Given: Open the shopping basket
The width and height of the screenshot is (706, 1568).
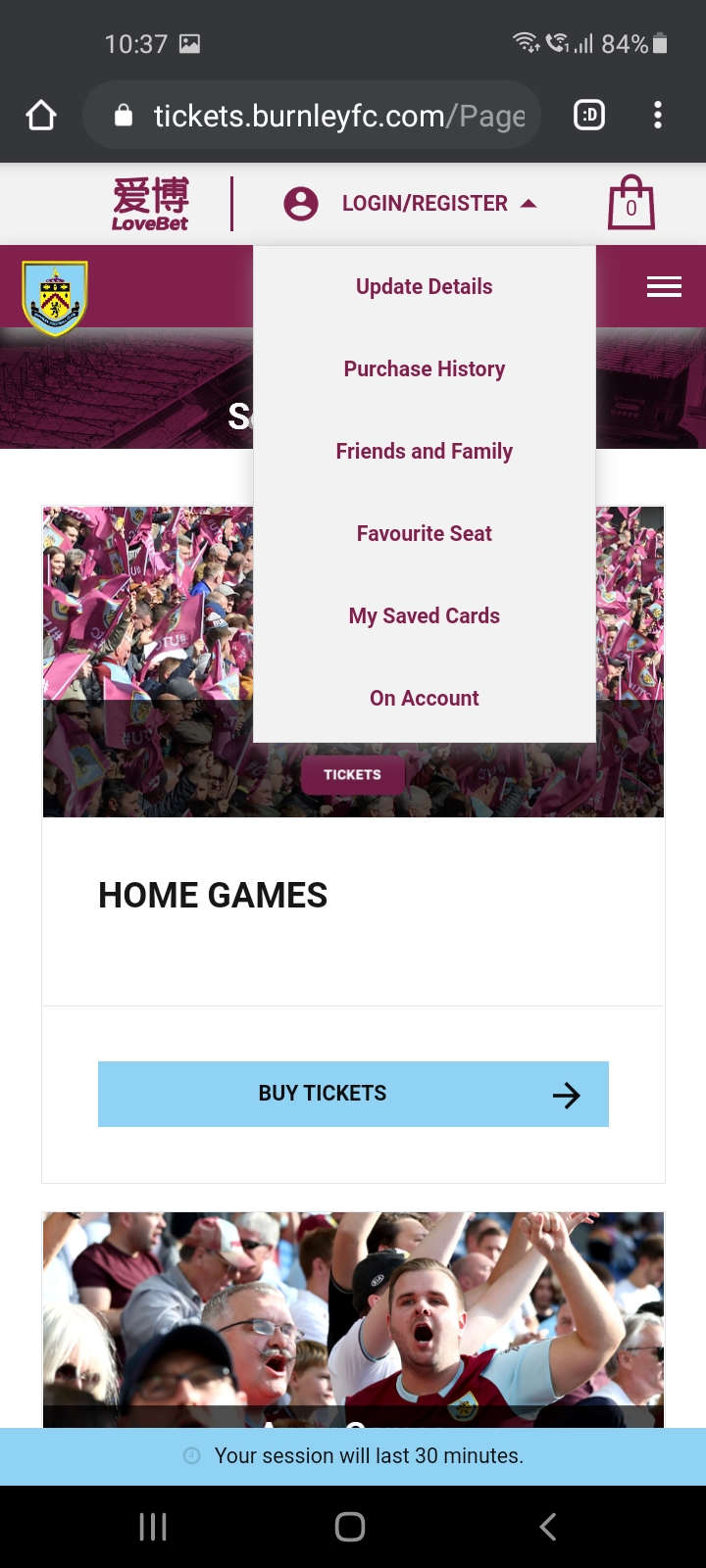Looking at the screenshot, I should tap(631, 203).
